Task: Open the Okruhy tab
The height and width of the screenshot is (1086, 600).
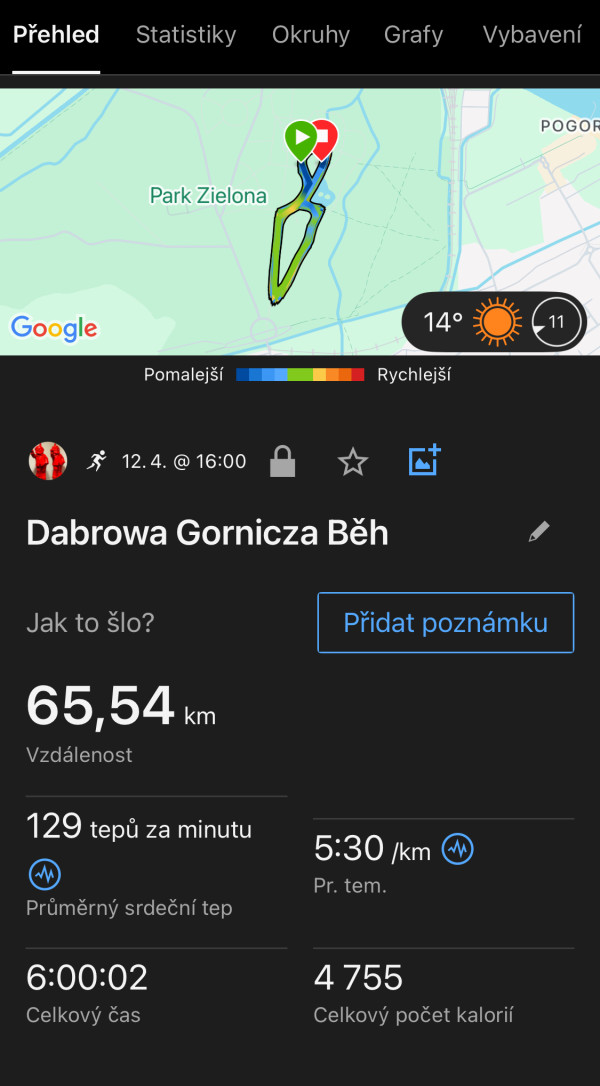Action: coord(311,35)
